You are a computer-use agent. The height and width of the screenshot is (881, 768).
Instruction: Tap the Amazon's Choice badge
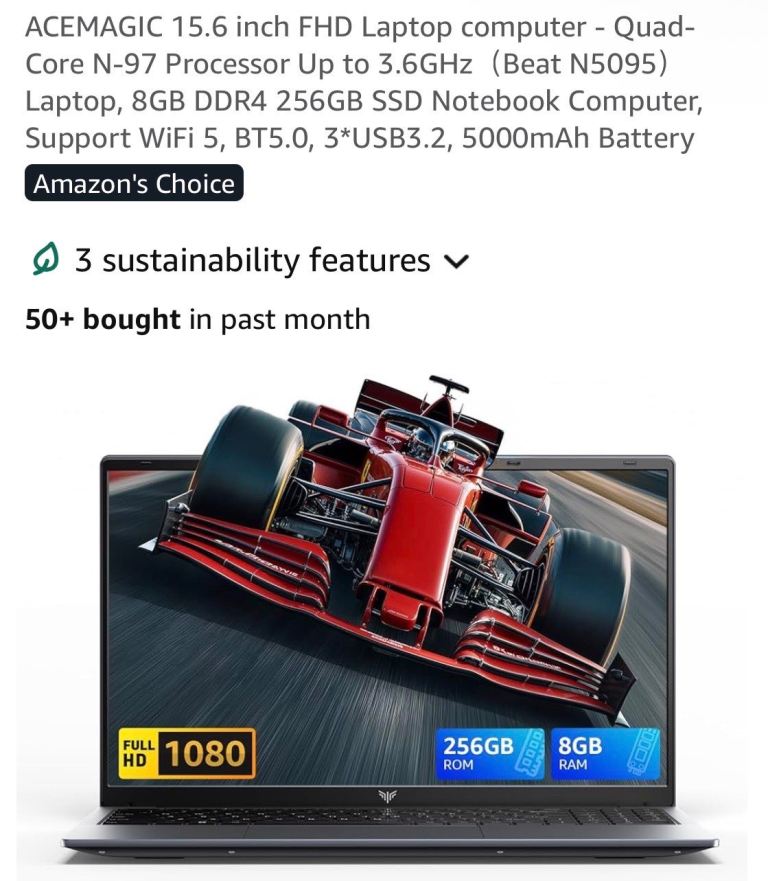coord(134,184)
